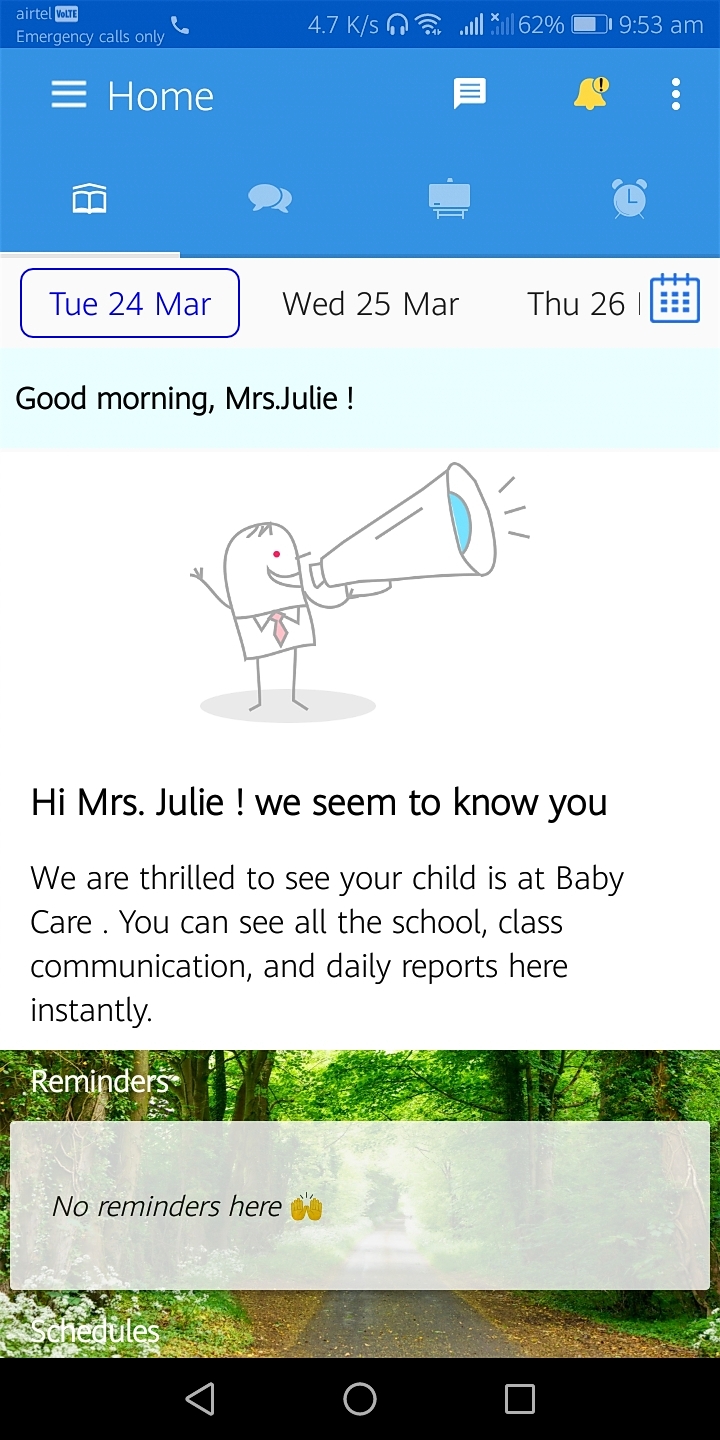720x1440 pixels.
Task: Select Tue 24 Mar date
Action: [x=130, y=303]
